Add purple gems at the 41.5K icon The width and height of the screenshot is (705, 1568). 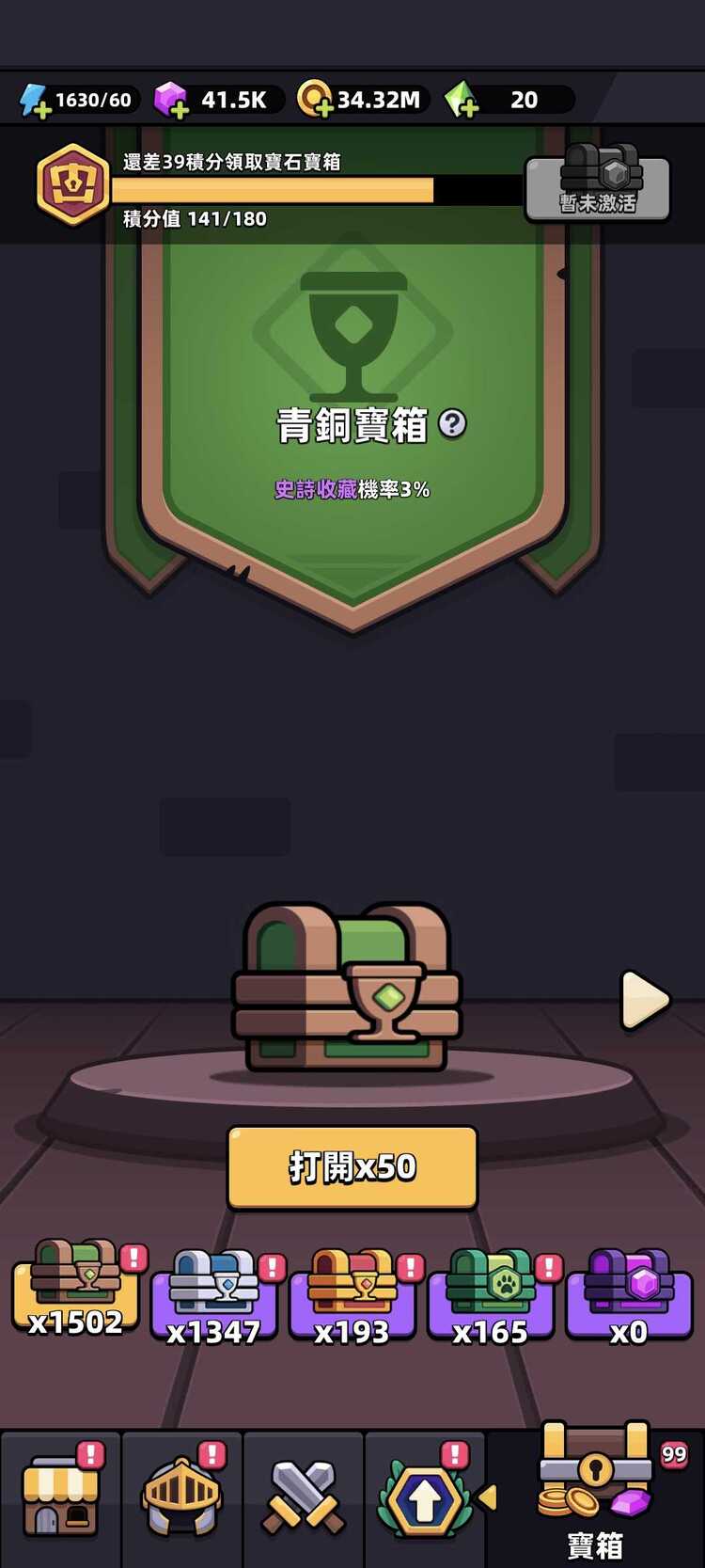pyautogui.click(x=171, y=100)
